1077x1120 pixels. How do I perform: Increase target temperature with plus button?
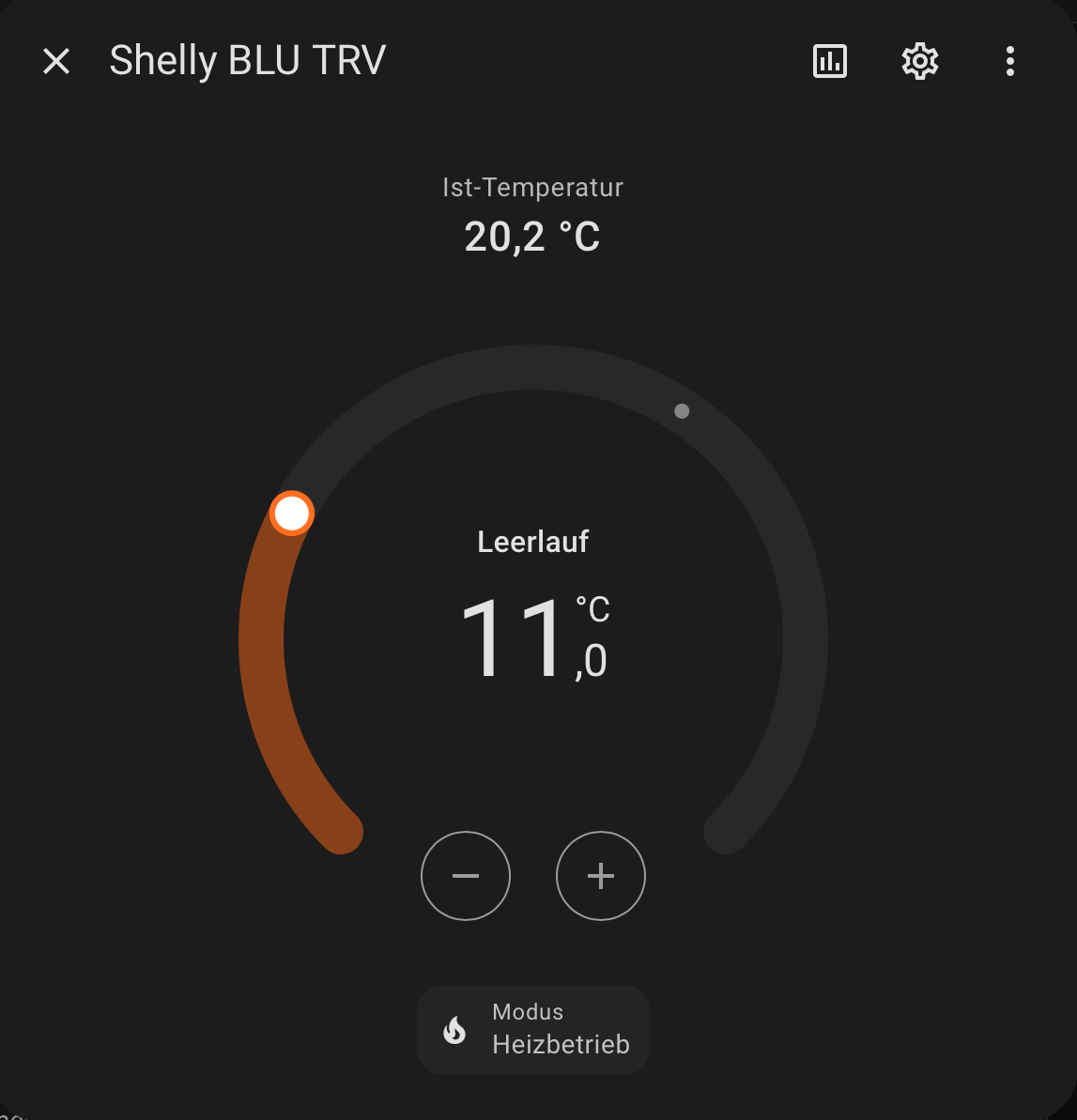[x=601, y=876]
